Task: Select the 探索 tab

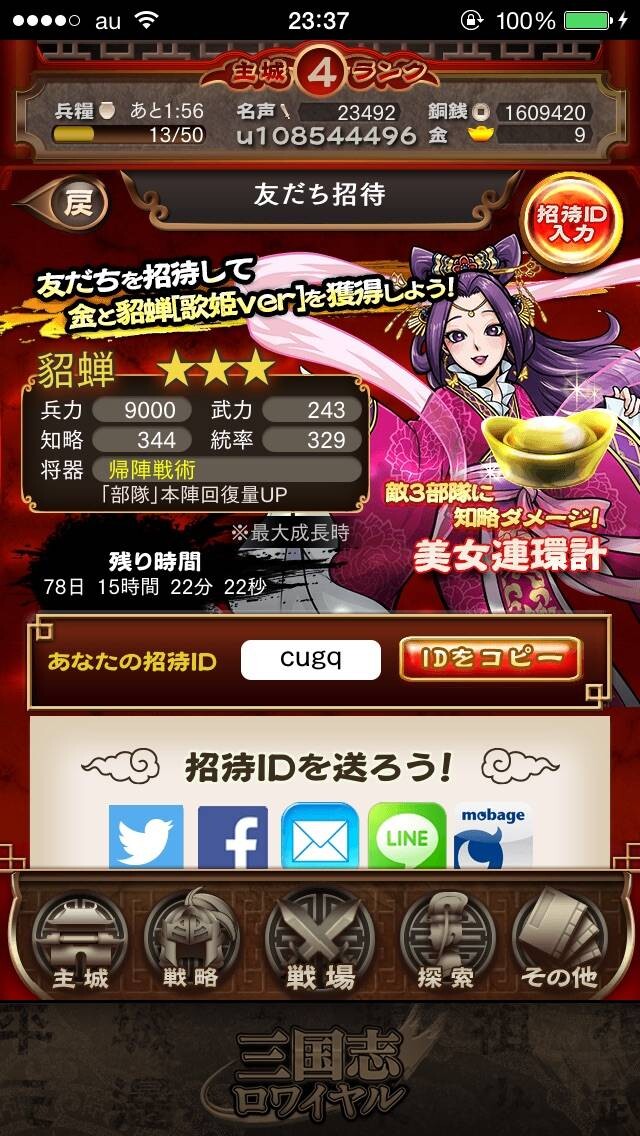Action: tap(447, 940)
